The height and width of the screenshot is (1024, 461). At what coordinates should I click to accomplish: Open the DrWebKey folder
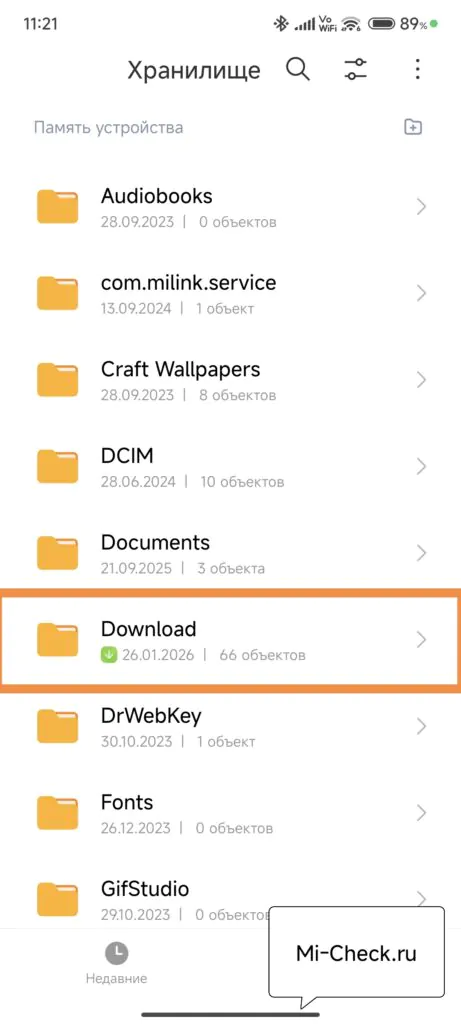[x=230, y=726]
